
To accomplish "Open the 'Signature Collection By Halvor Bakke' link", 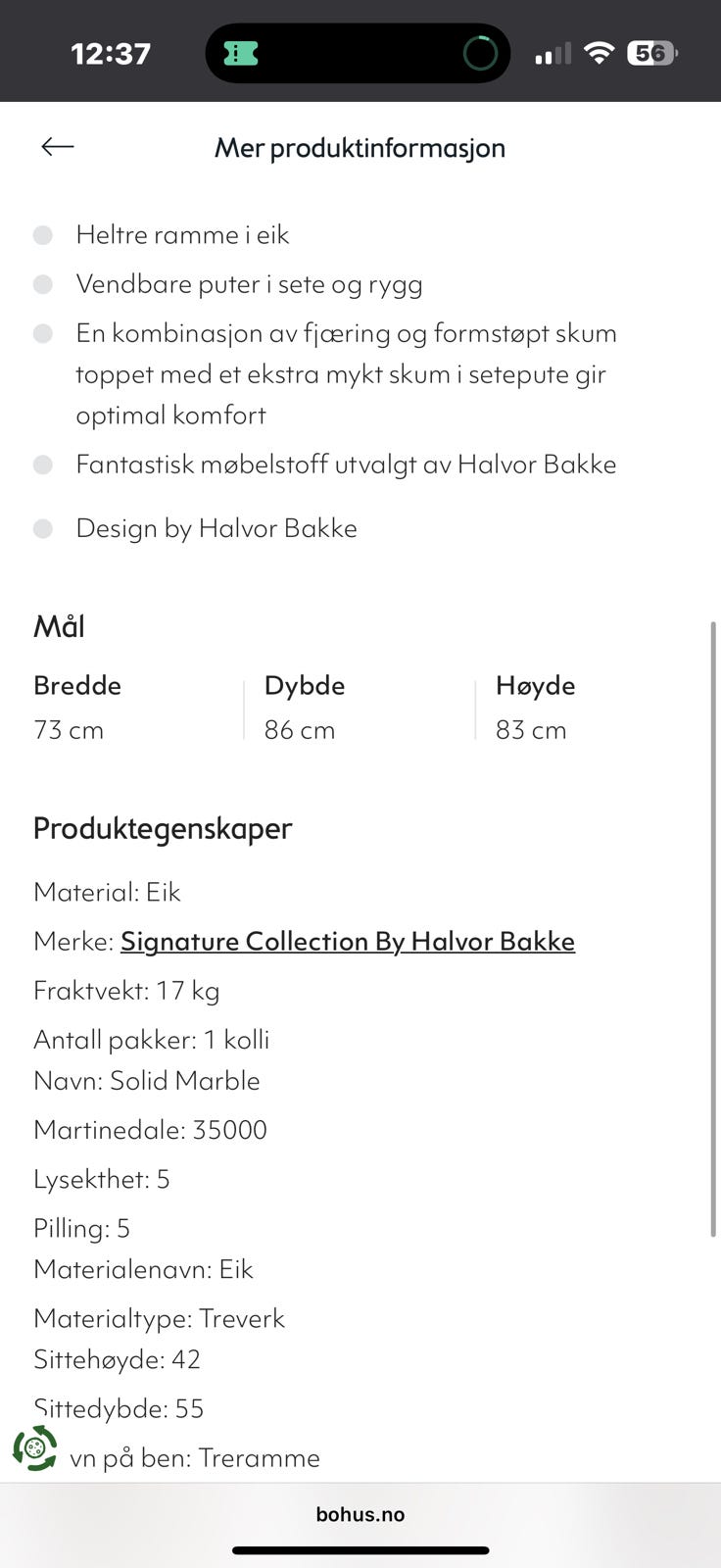I will click(347, 941).
